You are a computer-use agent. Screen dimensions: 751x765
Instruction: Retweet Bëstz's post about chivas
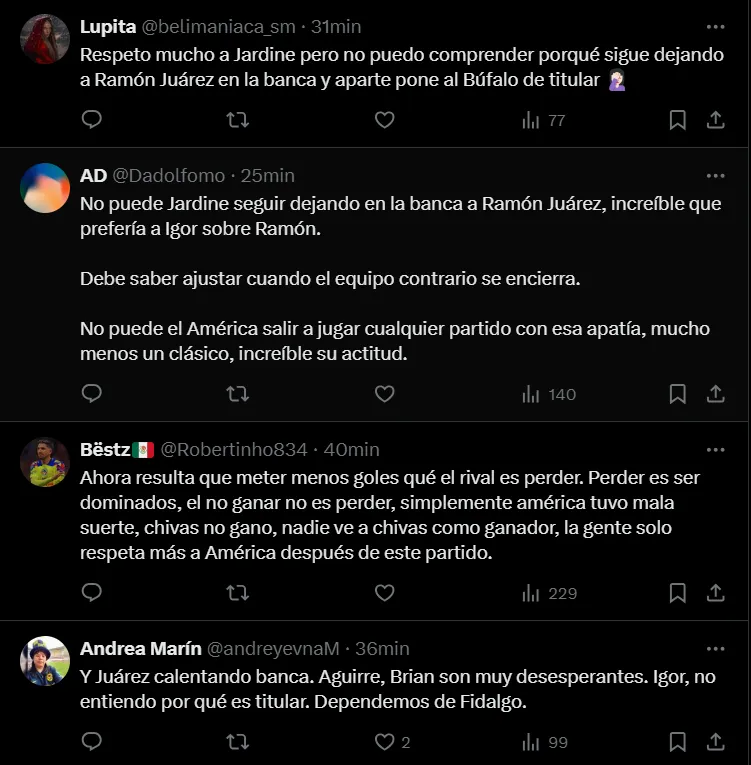pos(238,593)
